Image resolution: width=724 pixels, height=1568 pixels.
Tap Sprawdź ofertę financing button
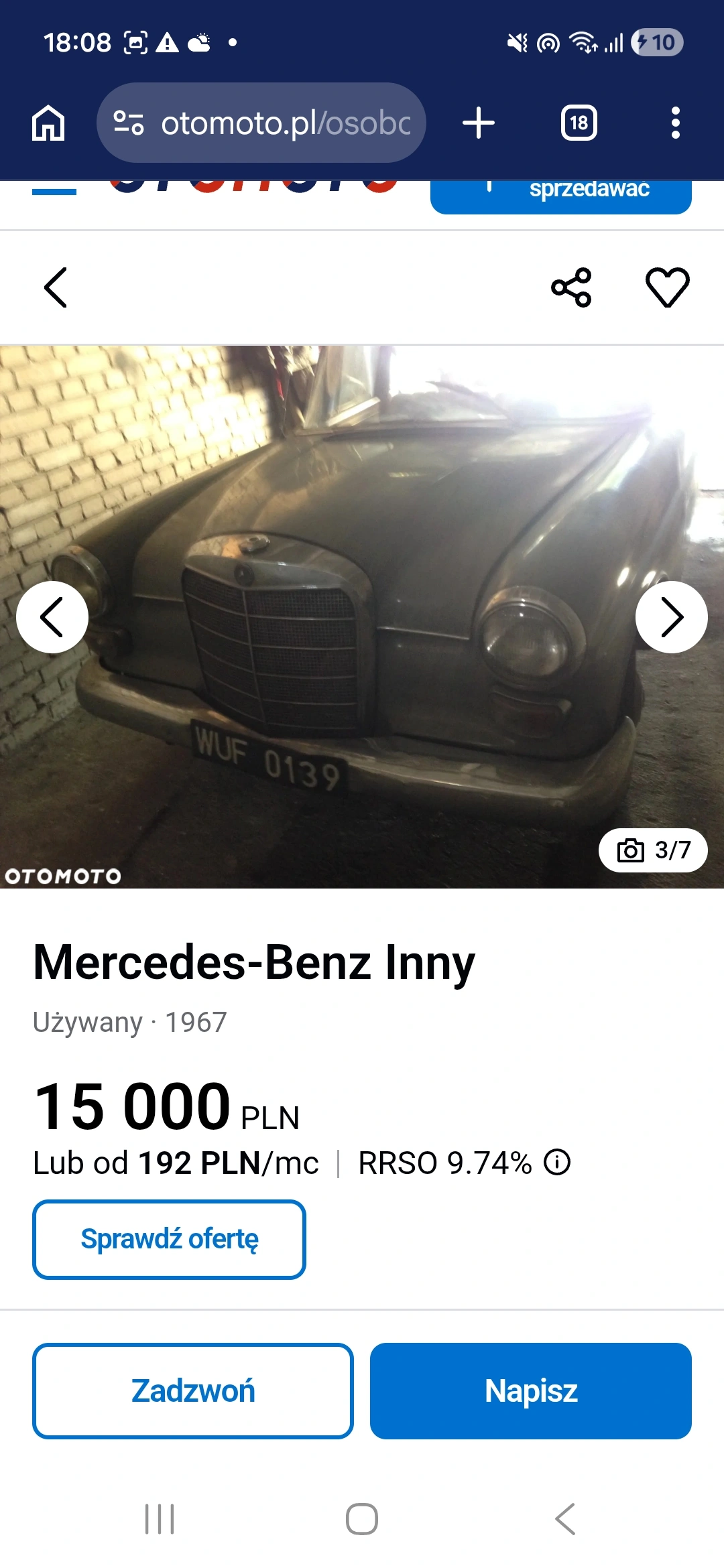tap(169, 1240)
